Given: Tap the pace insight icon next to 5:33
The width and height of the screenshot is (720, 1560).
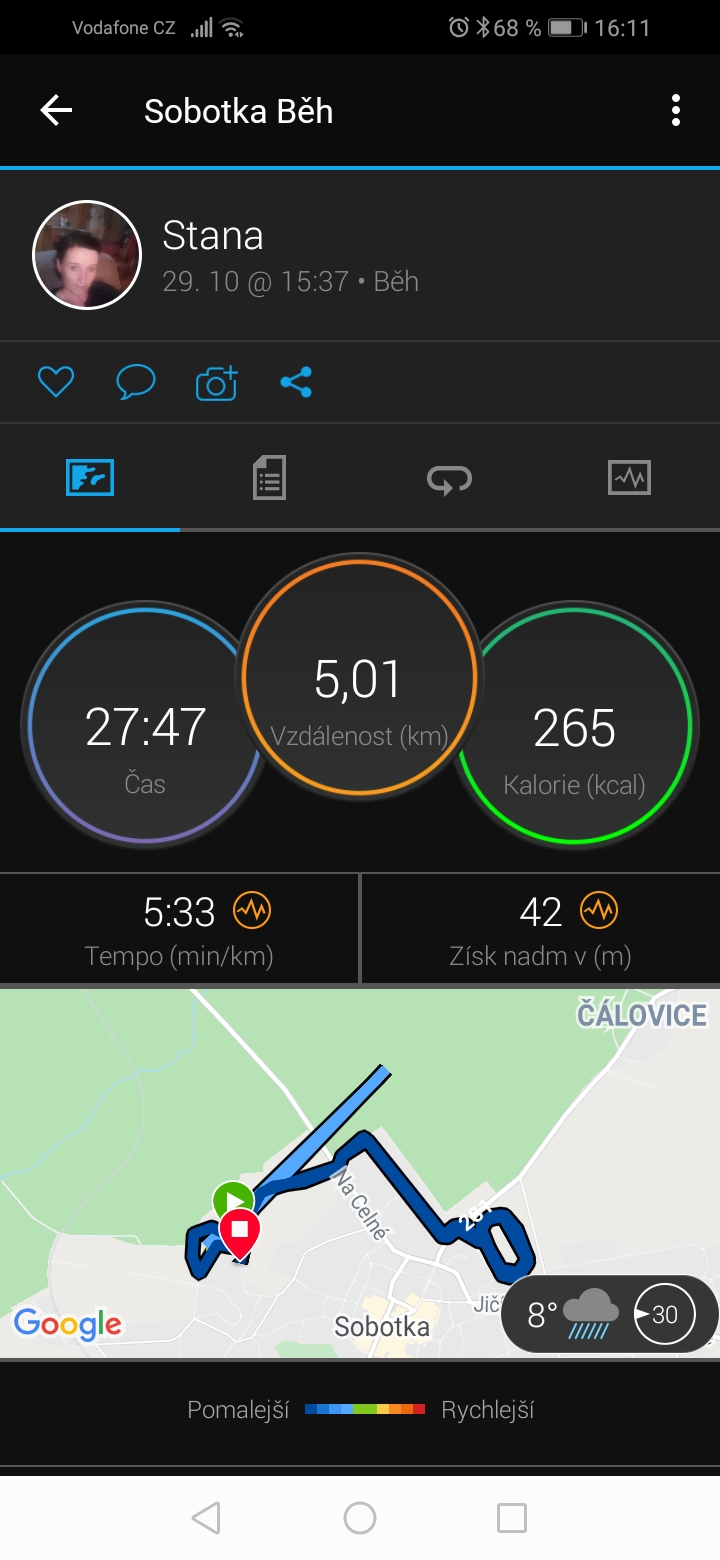Looking at the screenshot, I should [x=252, y=911].
